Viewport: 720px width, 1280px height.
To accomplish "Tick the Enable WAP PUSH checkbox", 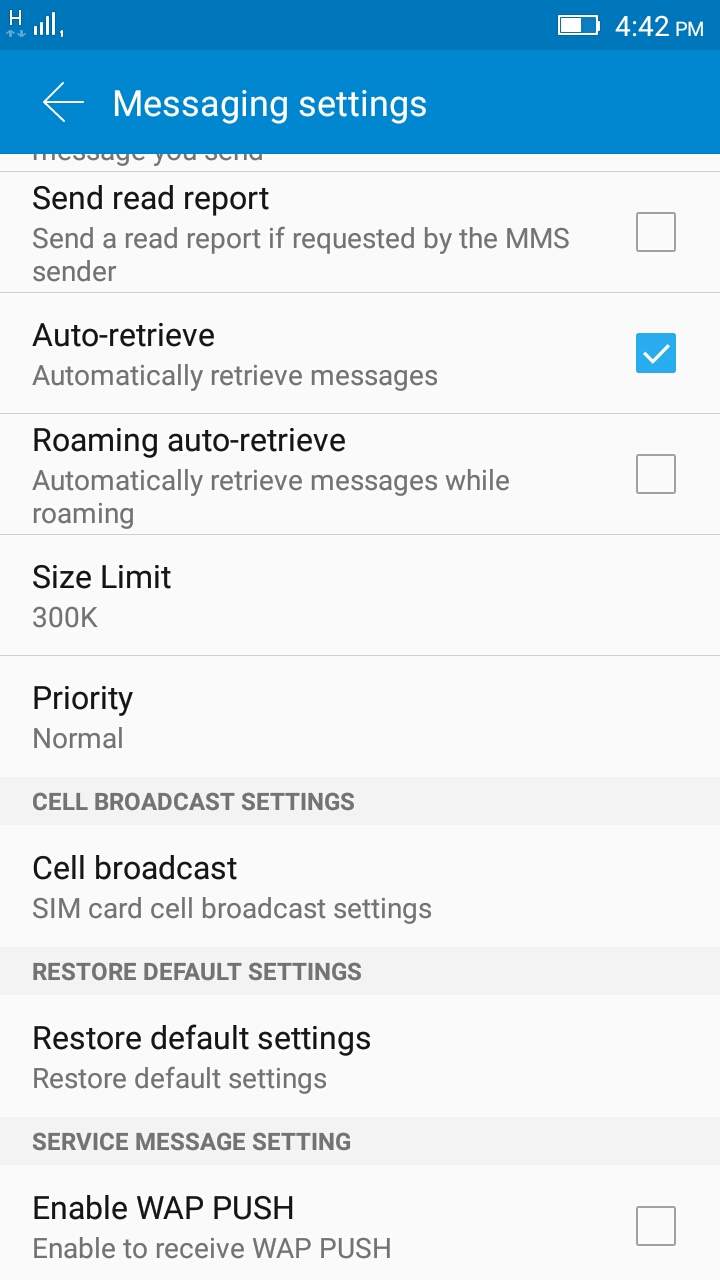I will coord(655,1226).
